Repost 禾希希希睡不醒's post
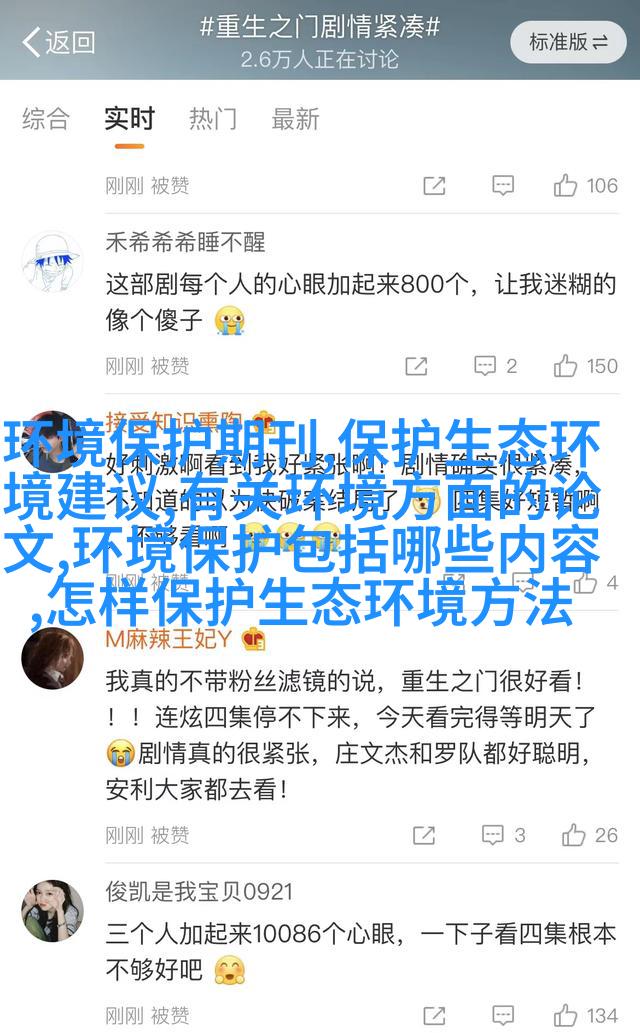Screen dimensions: 640x1033 [416, 366]
